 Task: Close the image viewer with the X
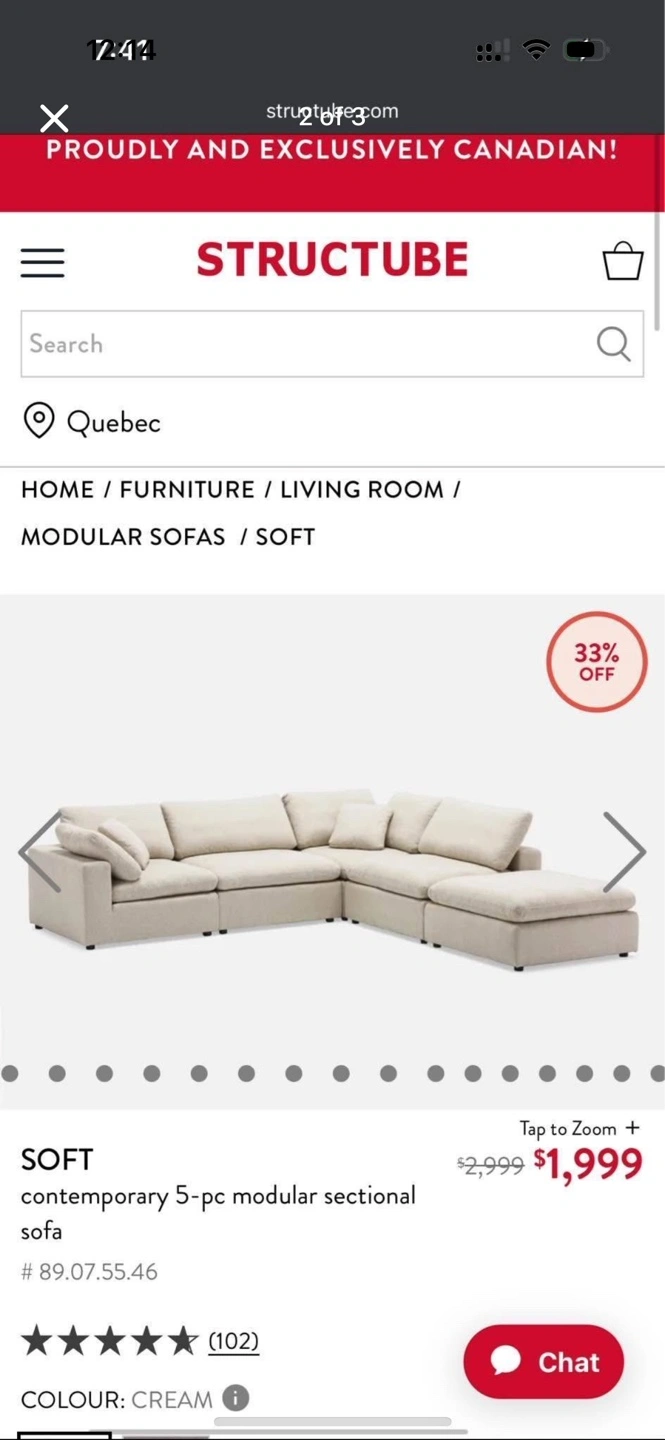54,118
